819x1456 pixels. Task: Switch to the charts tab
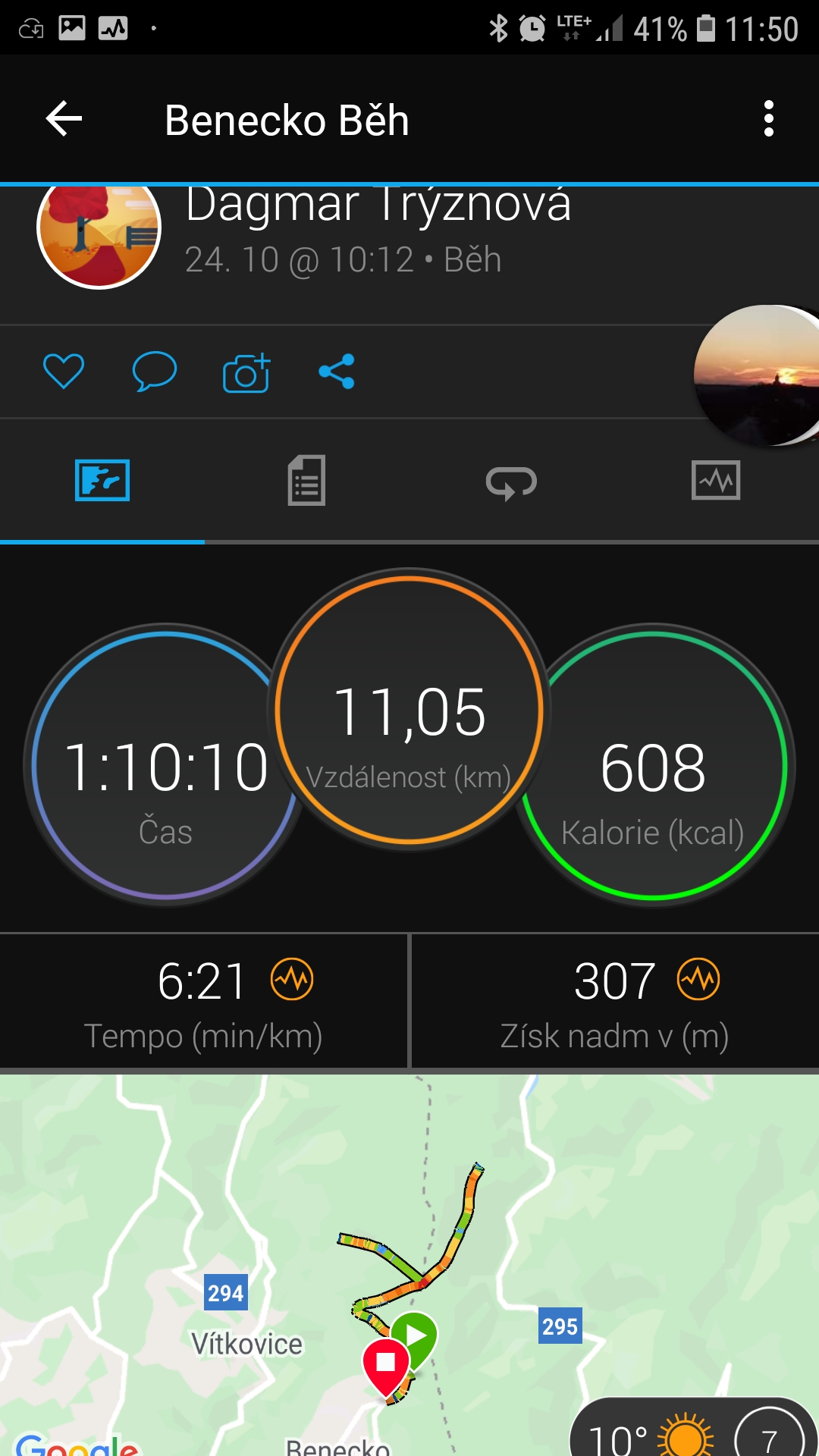point(716,481)
